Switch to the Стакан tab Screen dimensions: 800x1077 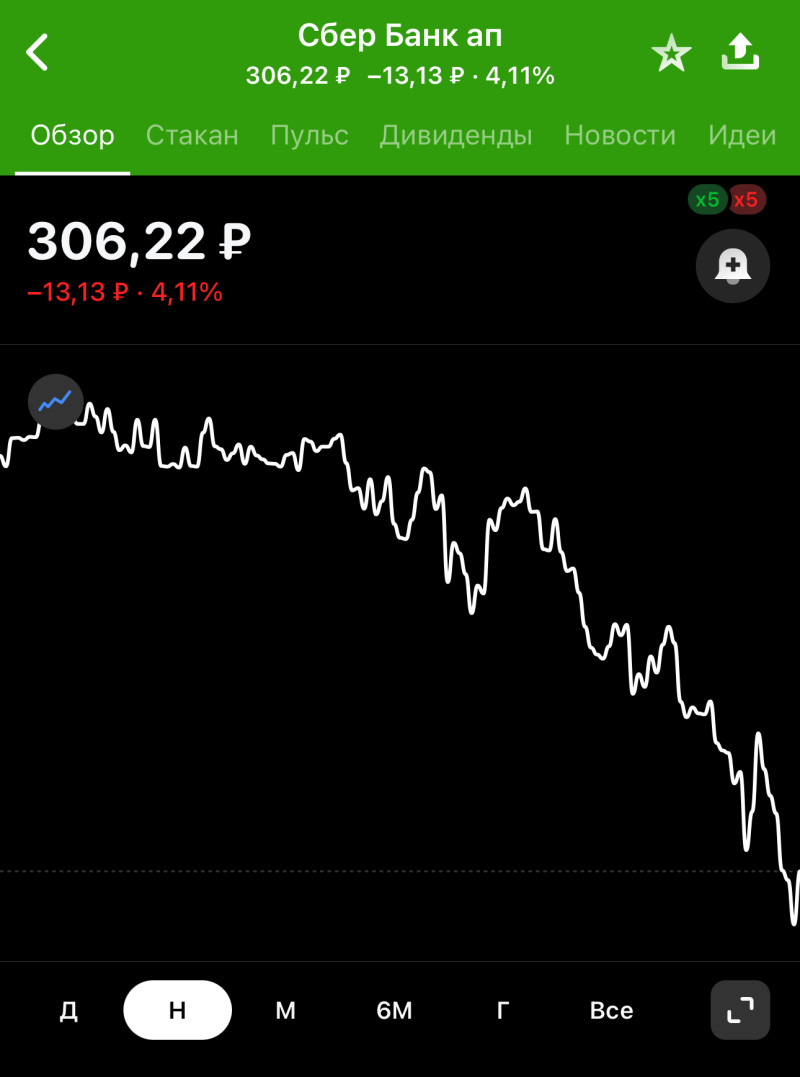192,135
